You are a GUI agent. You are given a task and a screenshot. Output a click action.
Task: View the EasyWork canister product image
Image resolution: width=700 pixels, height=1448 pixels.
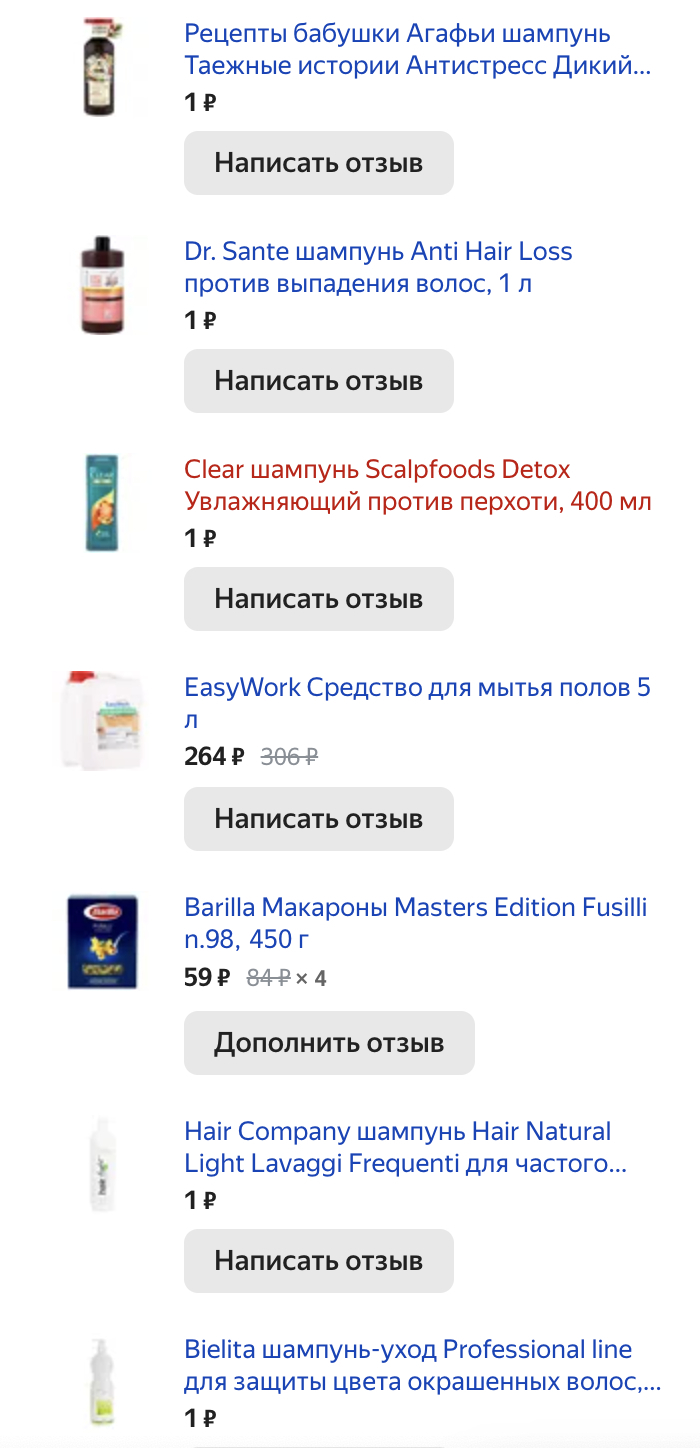99,720
